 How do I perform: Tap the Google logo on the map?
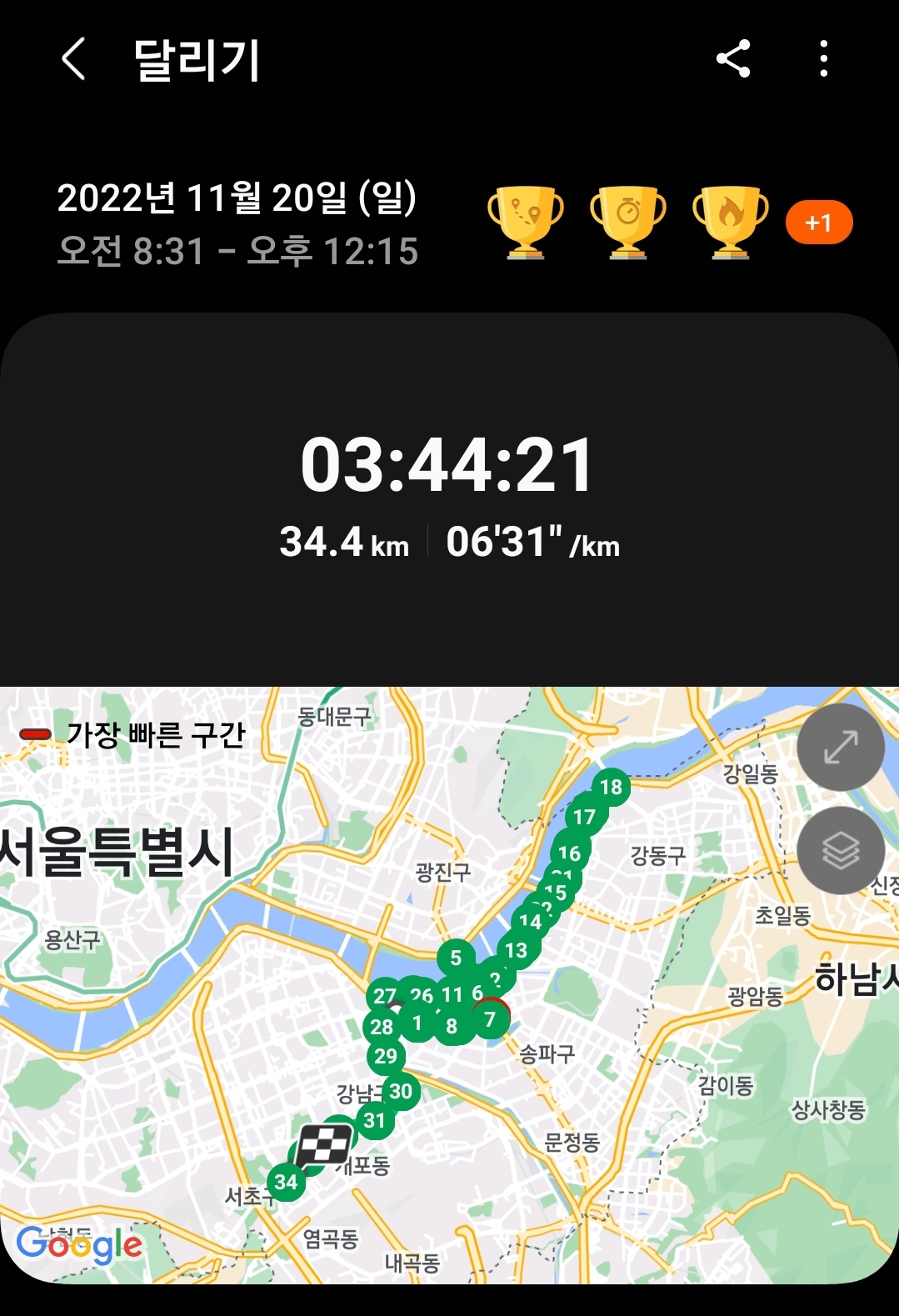[x=80, y=1245]
